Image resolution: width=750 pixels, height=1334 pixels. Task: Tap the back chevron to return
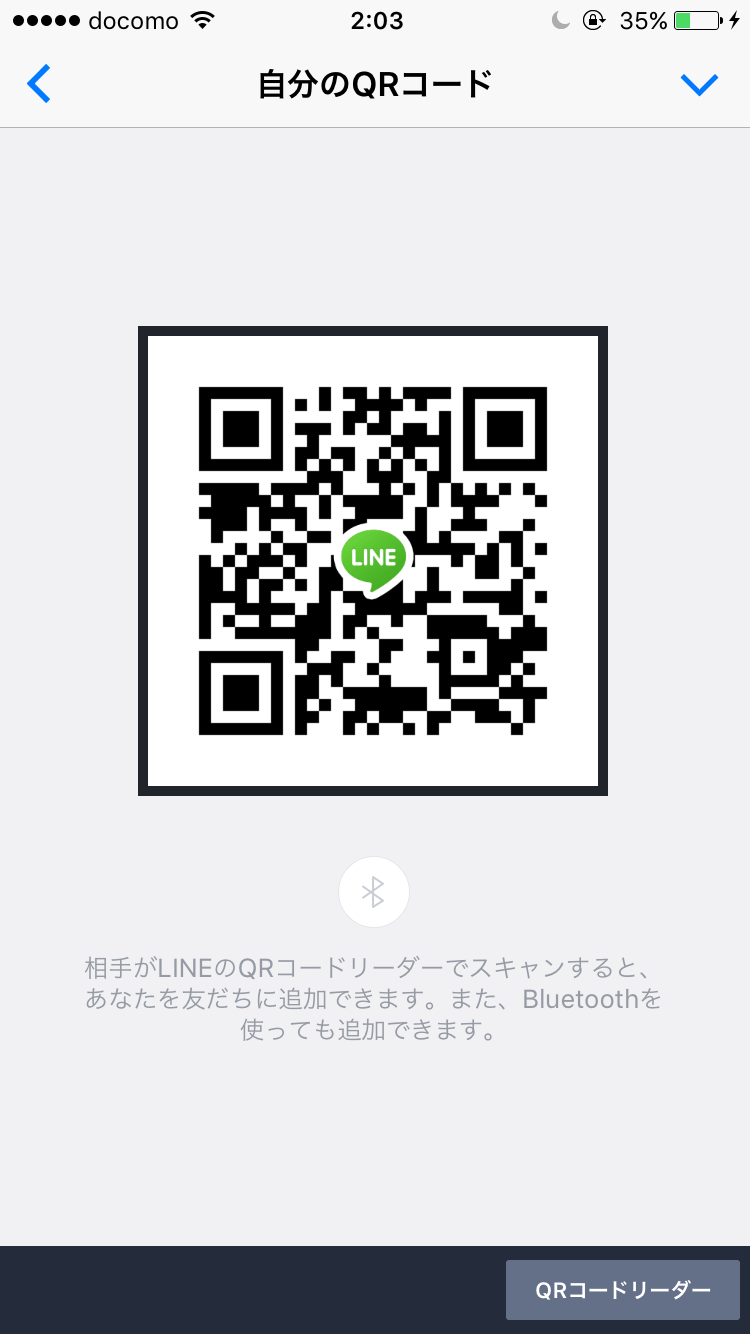[38, 84]
